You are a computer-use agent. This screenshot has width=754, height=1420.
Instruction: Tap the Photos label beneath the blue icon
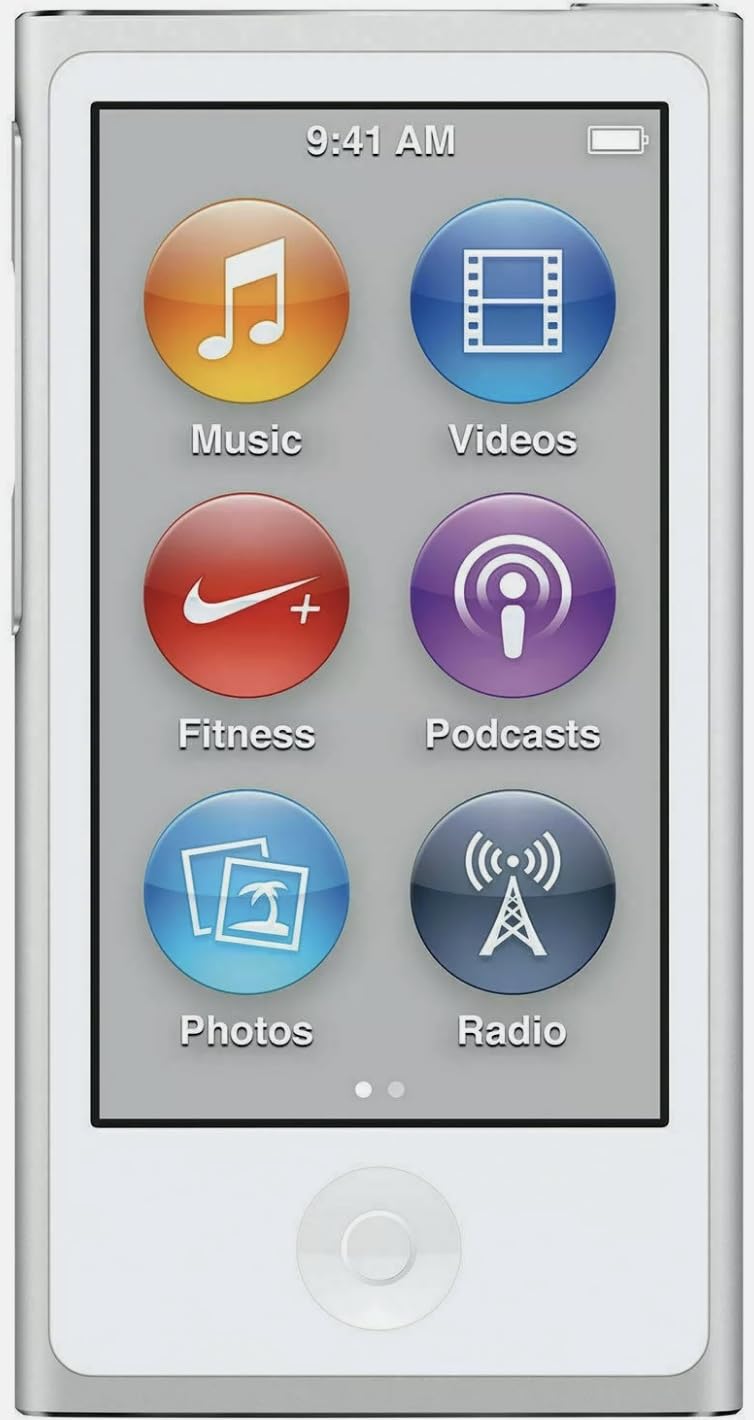tap(245, 1030)
